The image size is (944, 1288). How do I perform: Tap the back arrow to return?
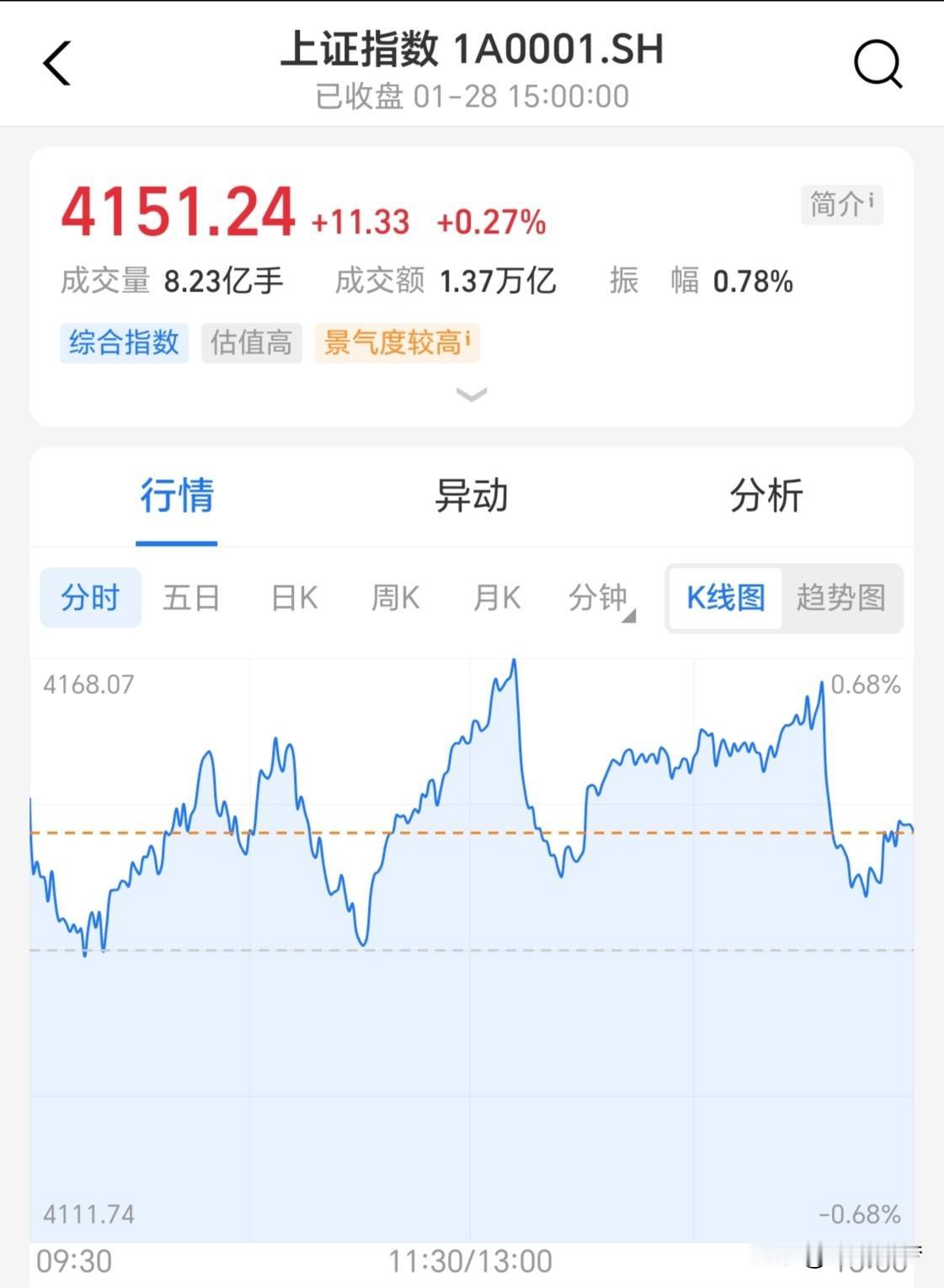pos(56,64)
